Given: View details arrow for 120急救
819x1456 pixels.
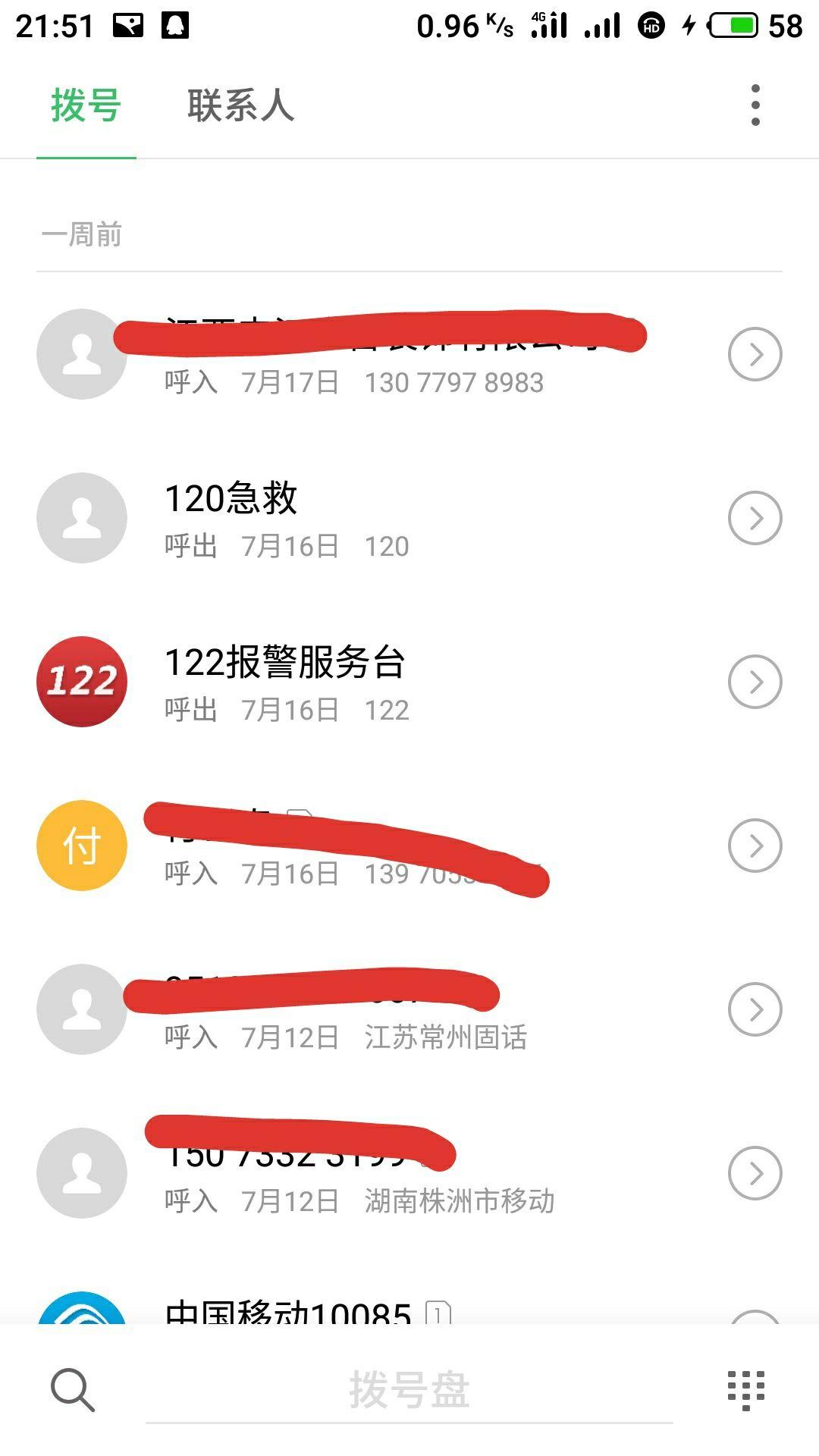Looking at the screenshot, I should pos(755,518).
